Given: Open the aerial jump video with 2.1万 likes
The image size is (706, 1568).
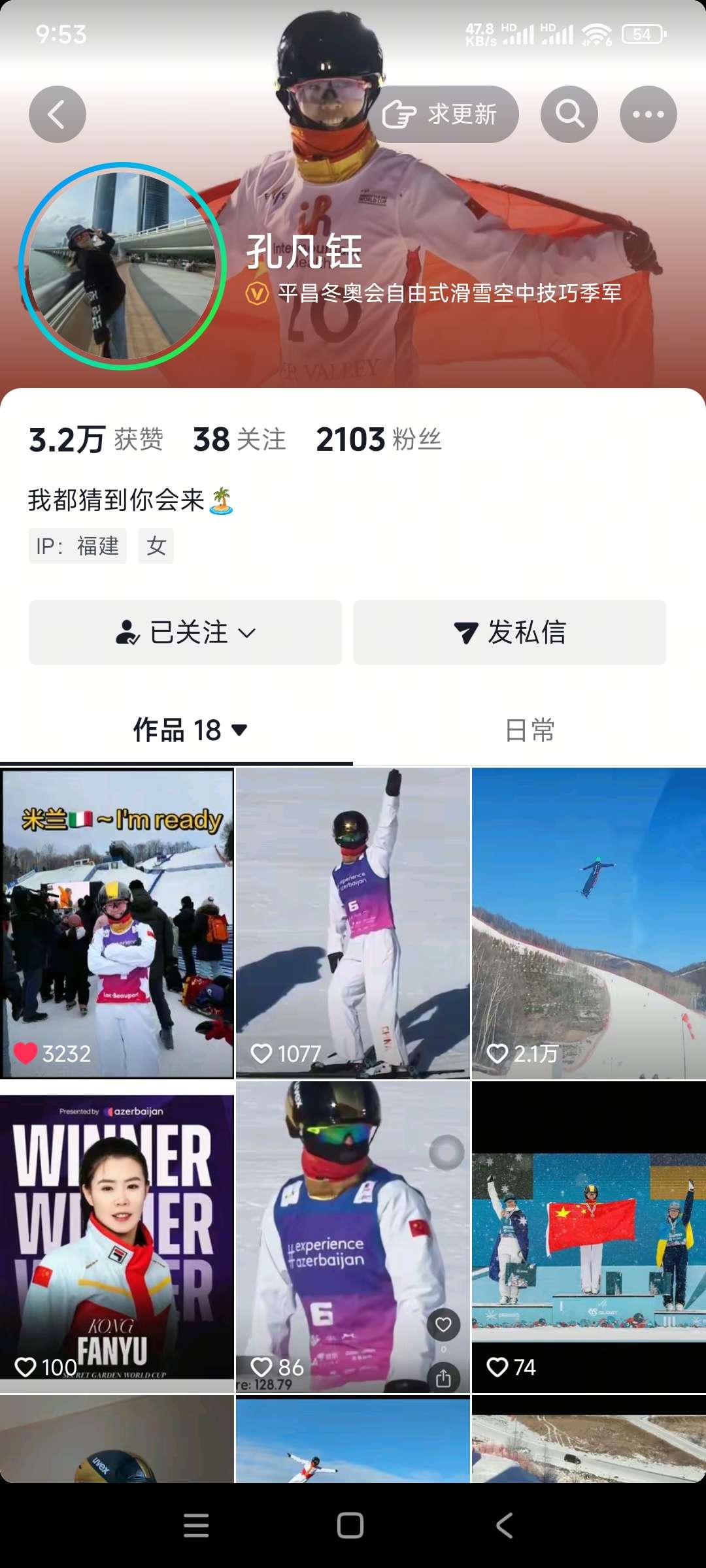Looking at the screenshot, I should [588, 923].
